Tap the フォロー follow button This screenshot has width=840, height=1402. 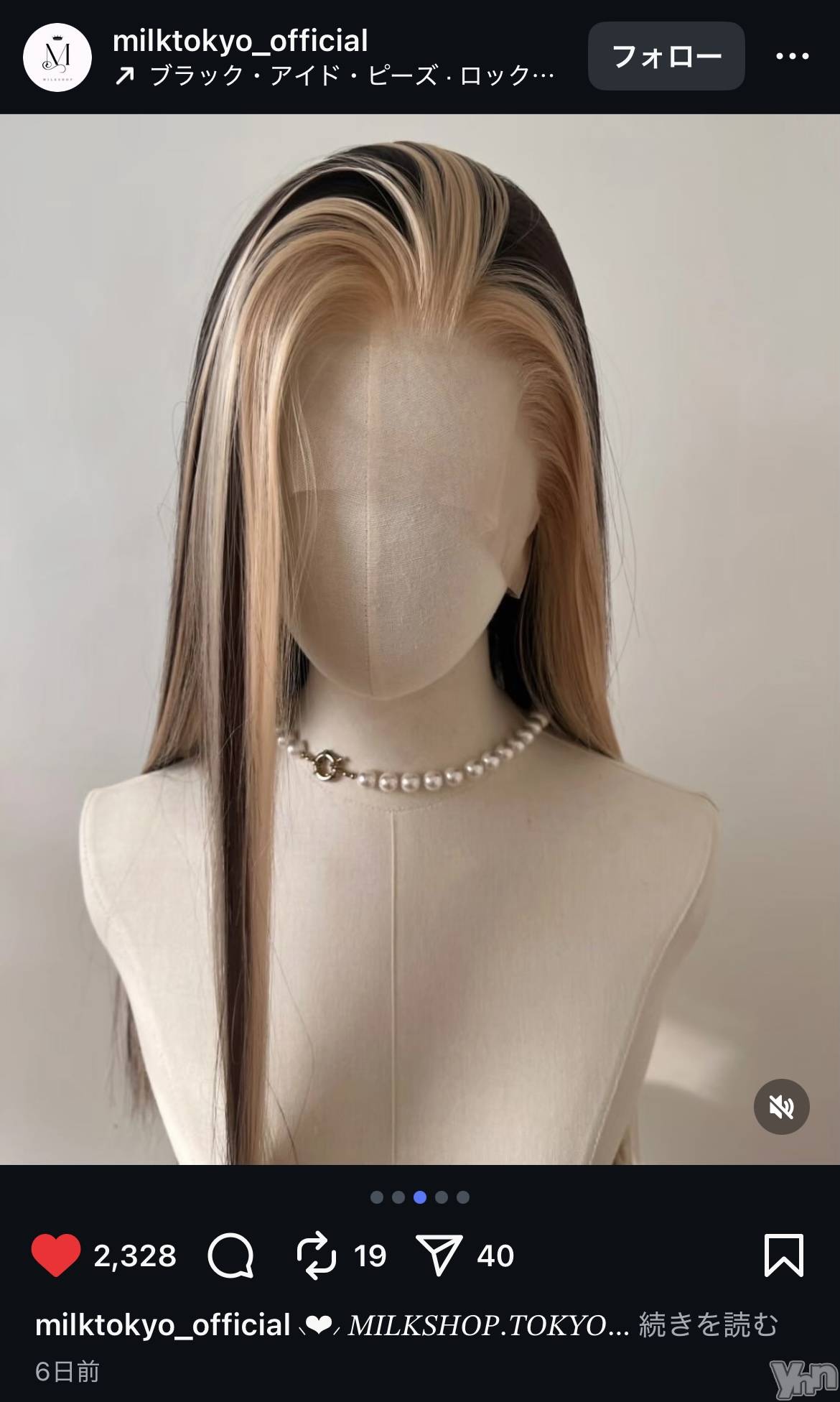(x=666, y=56)
